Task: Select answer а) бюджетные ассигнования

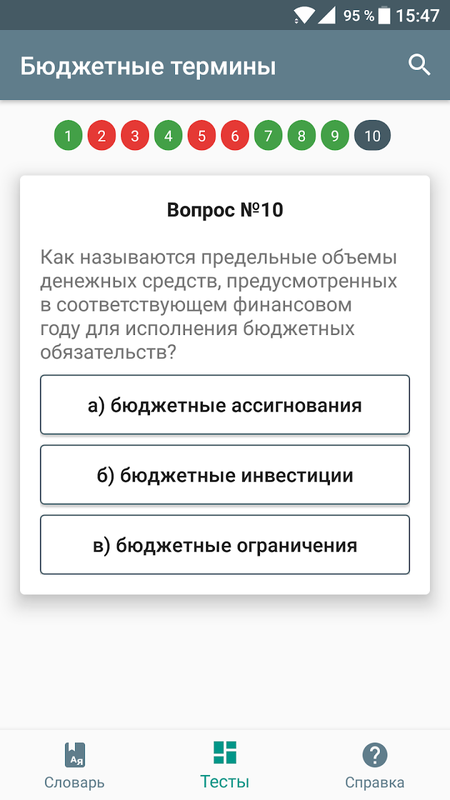Action: (x=225, y=405)
